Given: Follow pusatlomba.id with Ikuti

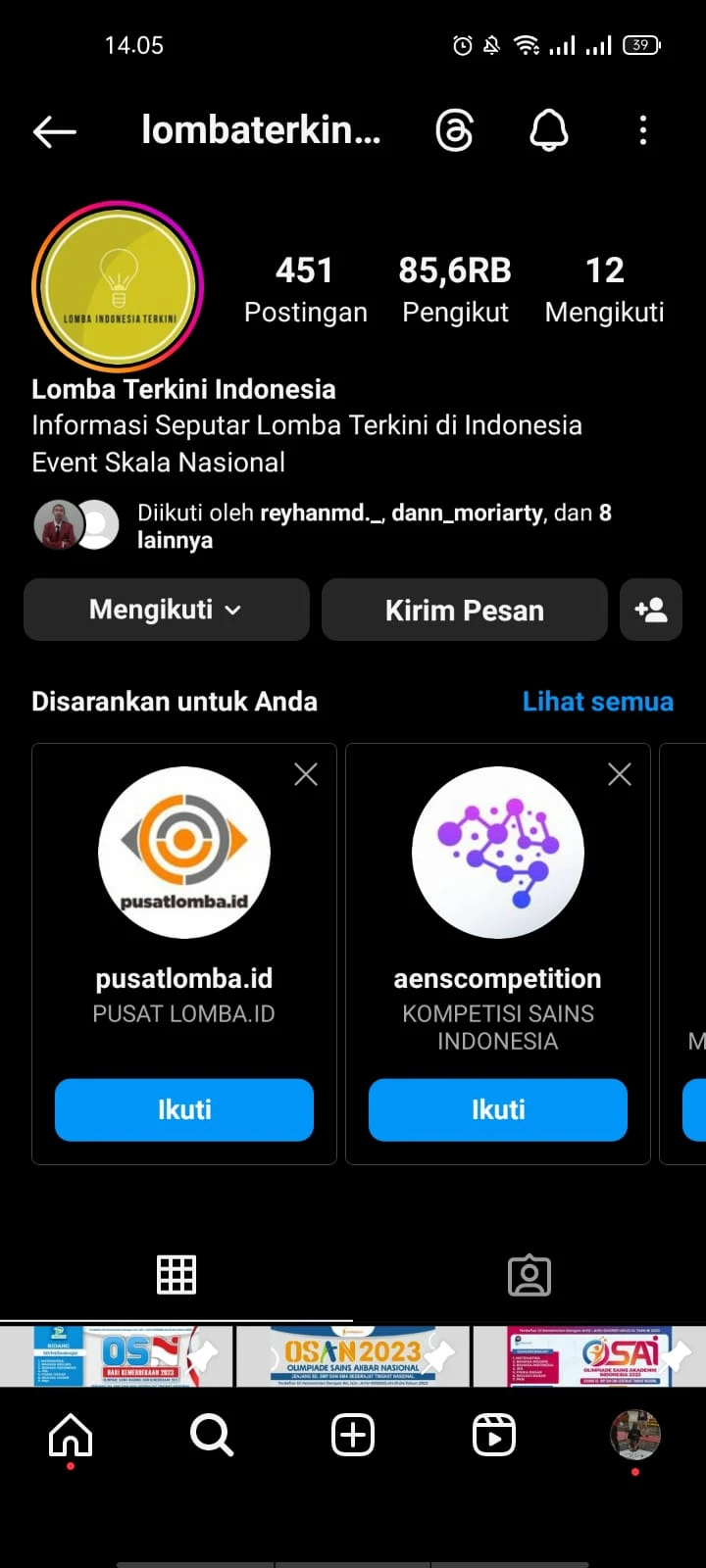Looking at the screenshot, I should click(184, 1109).
